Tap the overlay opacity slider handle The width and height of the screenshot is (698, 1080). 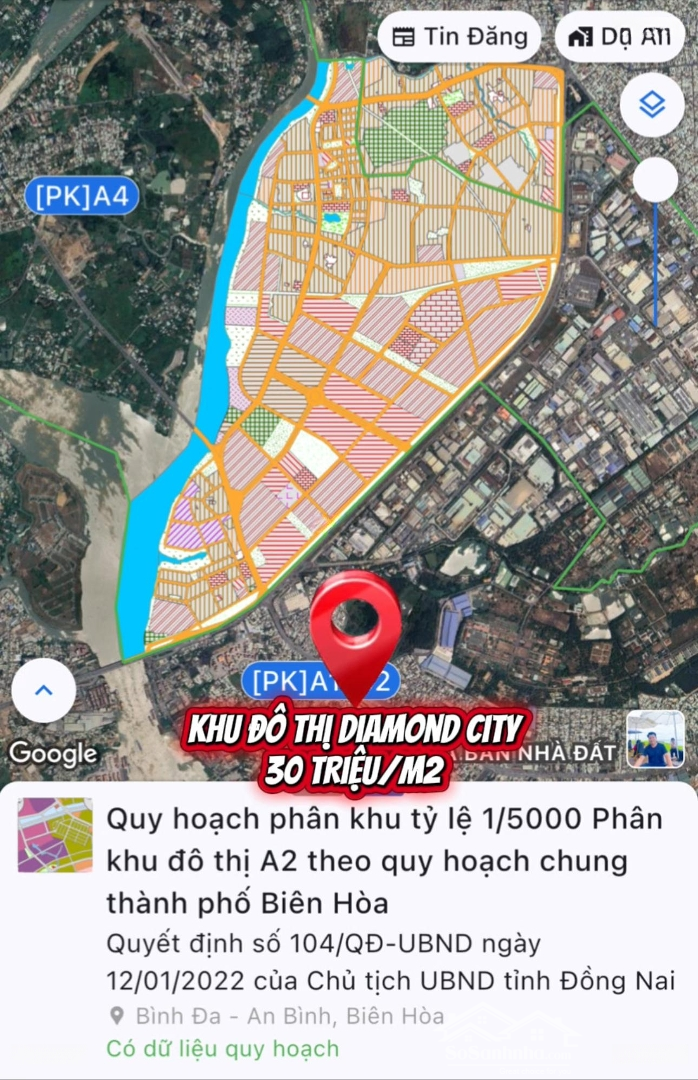click(655, 180)
